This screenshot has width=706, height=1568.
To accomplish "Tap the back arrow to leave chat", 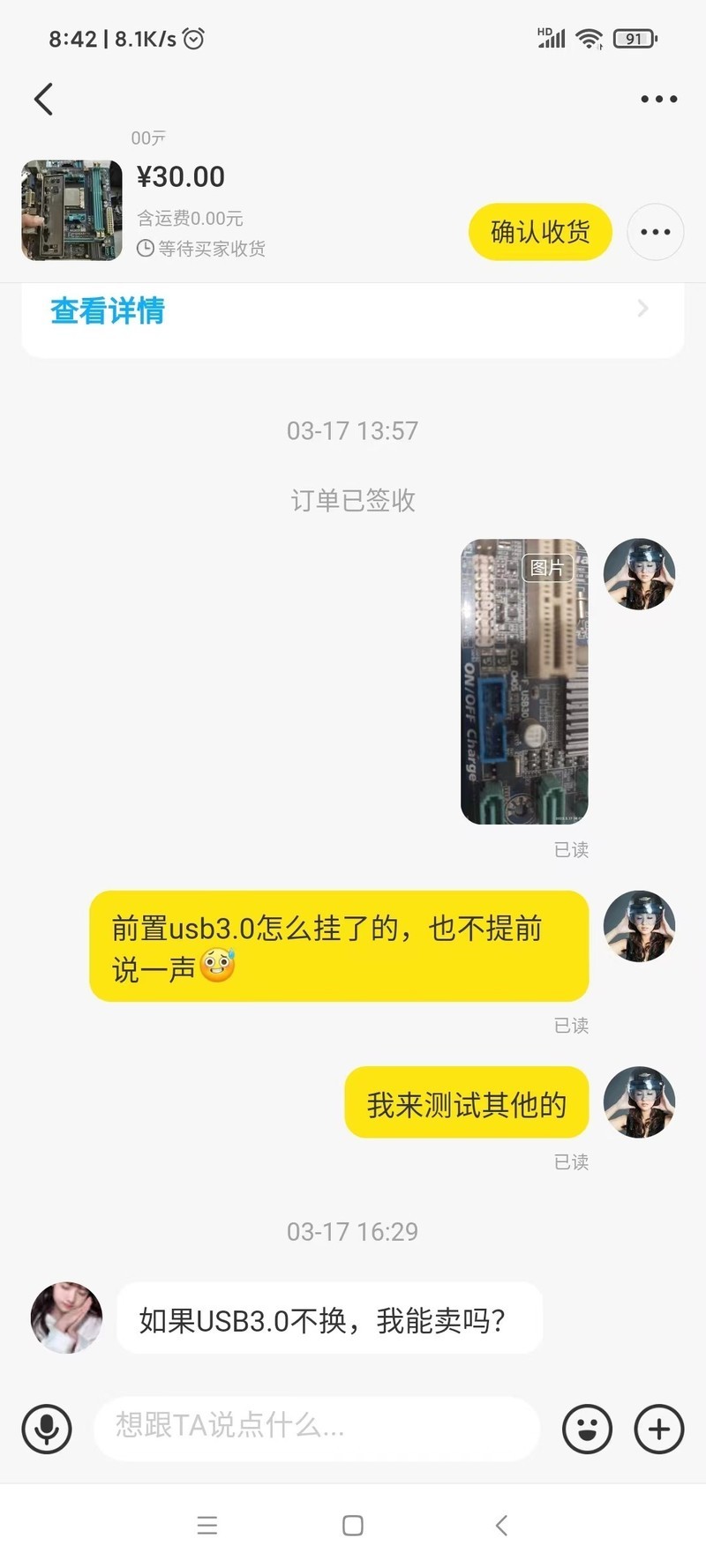I will point(43,99).
